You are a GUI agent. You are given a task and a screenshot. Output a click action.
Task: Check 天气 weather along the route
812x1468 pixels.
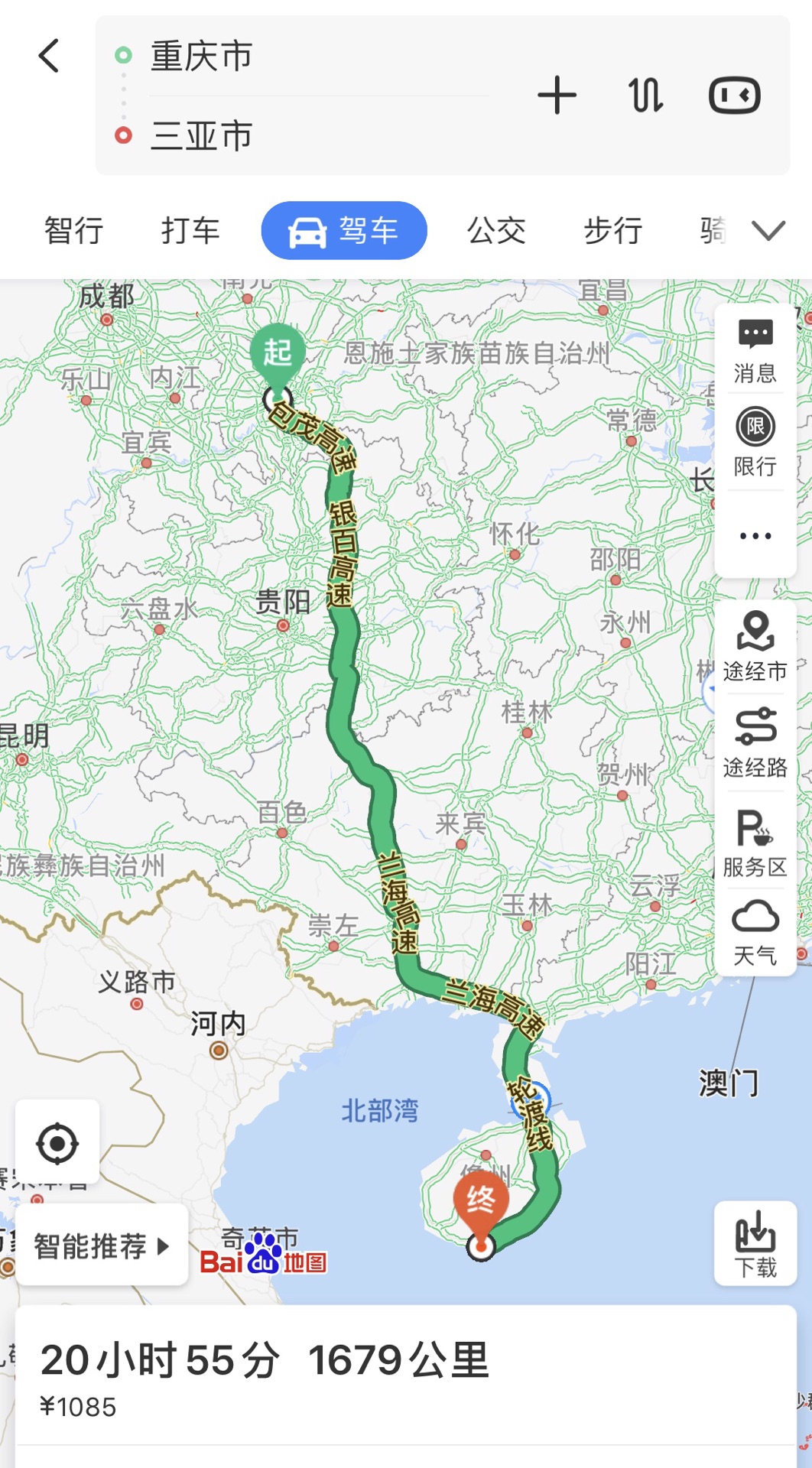(755, 933)
